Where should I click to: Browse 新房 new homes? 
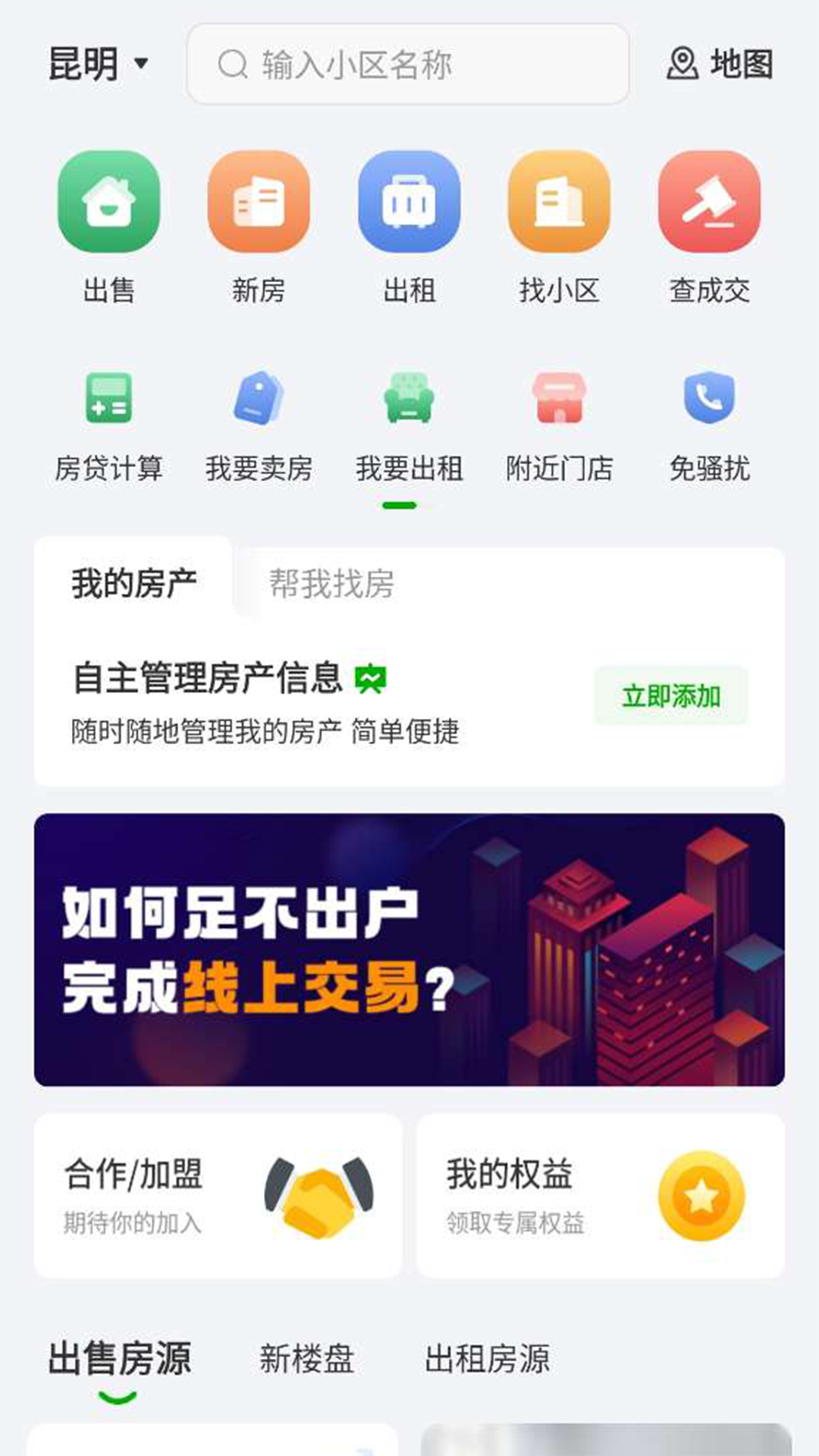[x=259, y=226]
